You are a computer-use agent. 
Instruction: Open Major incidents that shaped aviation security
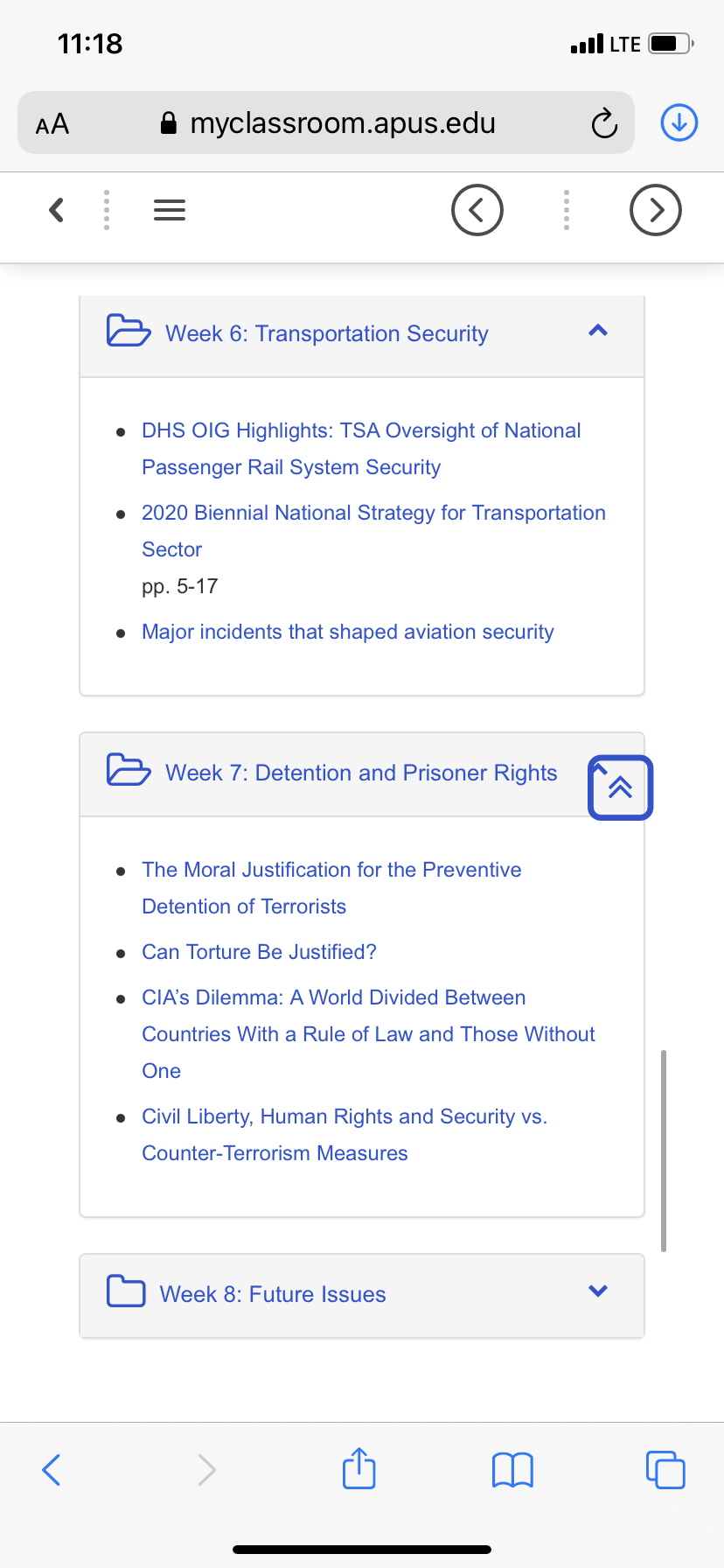click(x=348, y=632)
